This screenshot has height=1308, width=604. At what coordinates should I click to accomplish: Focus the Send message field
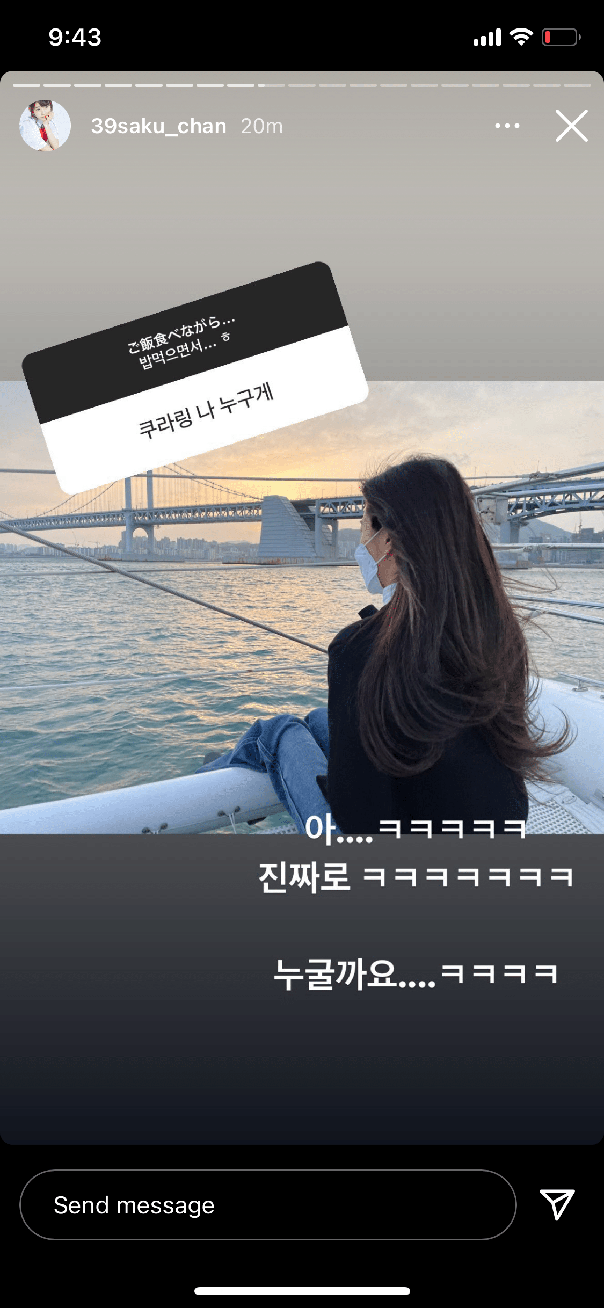[267, 1205]
